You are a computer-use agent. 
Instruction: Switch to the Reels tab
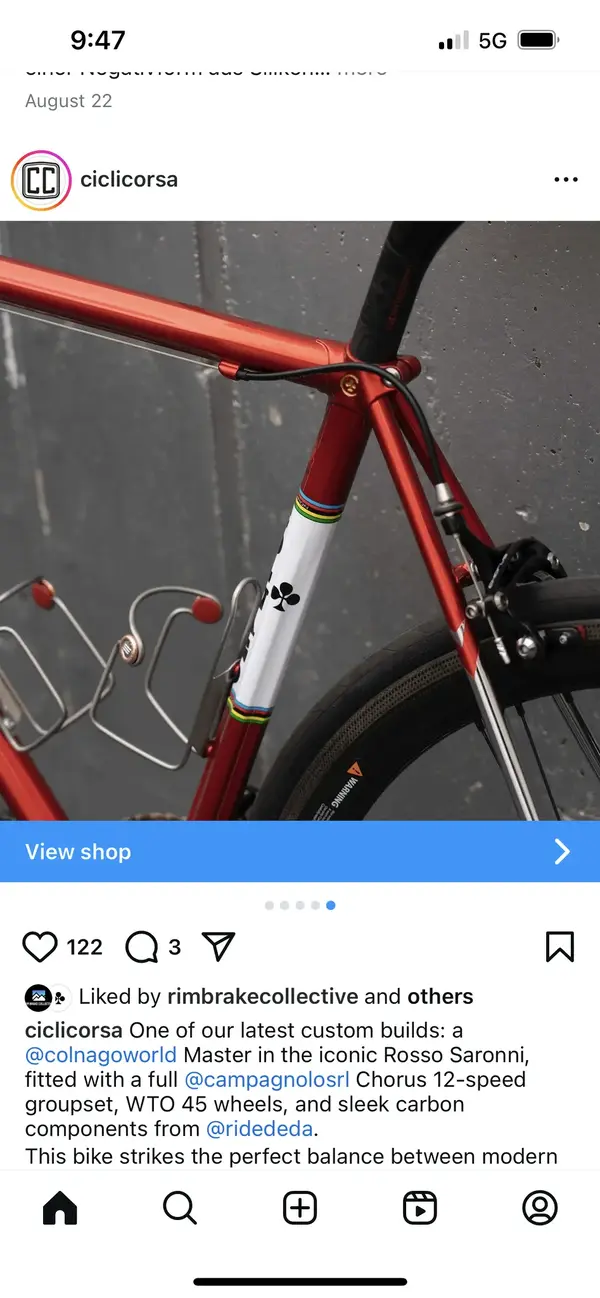[420, 1208]
